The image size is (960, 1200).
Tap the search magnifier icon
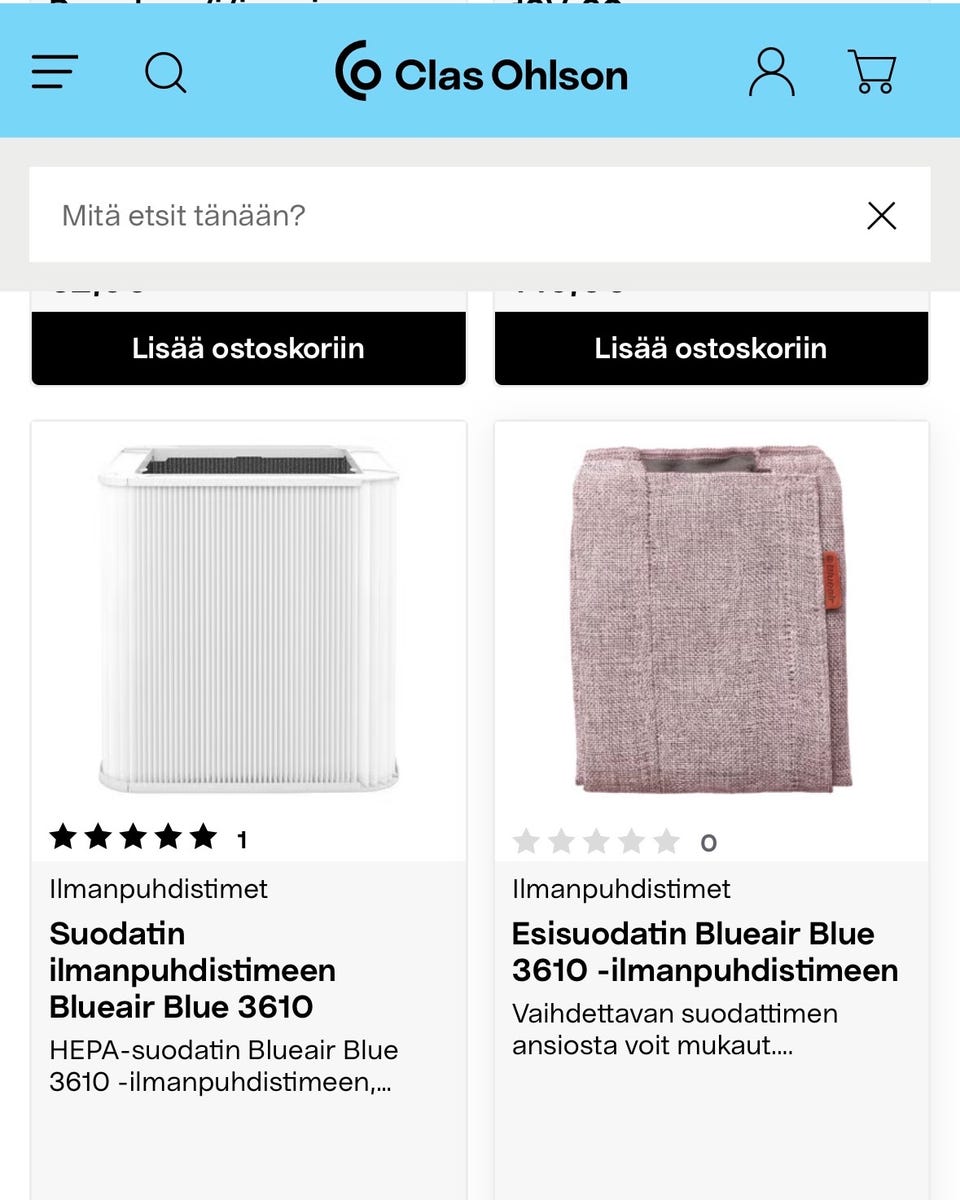(x=165, y=73)
